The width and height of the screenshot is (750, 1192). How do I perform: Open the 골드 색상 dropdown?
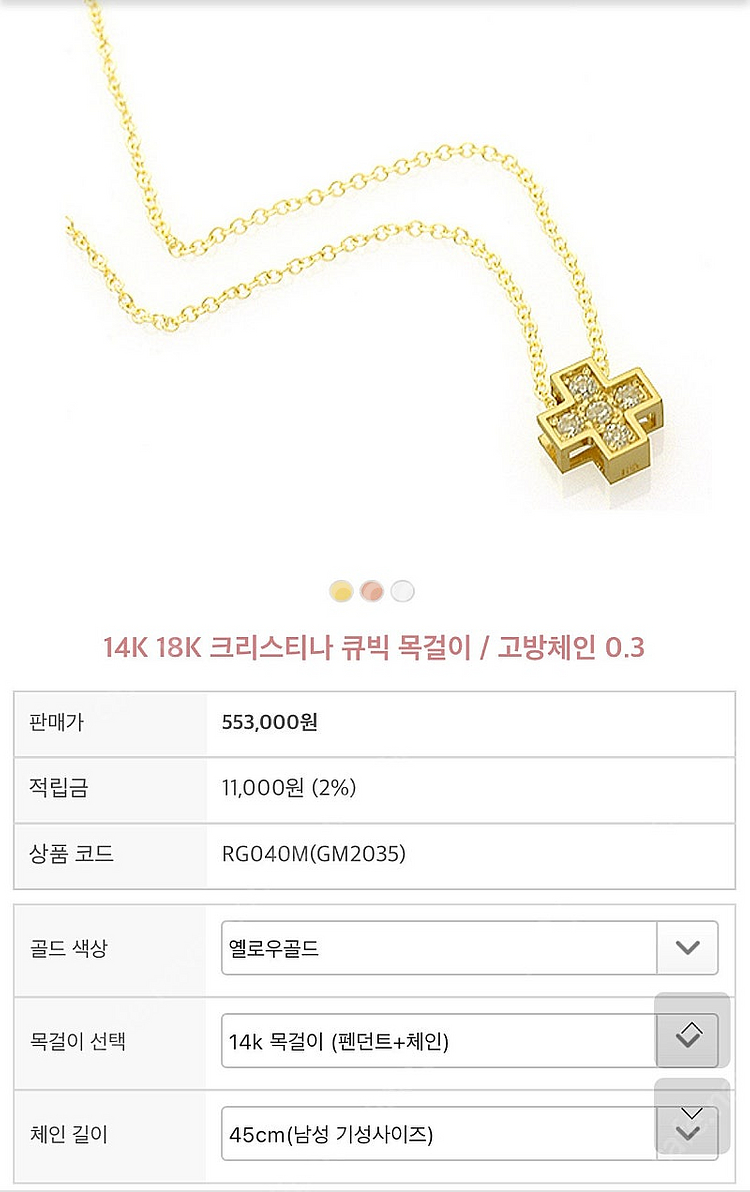click(x=469, y=947)
